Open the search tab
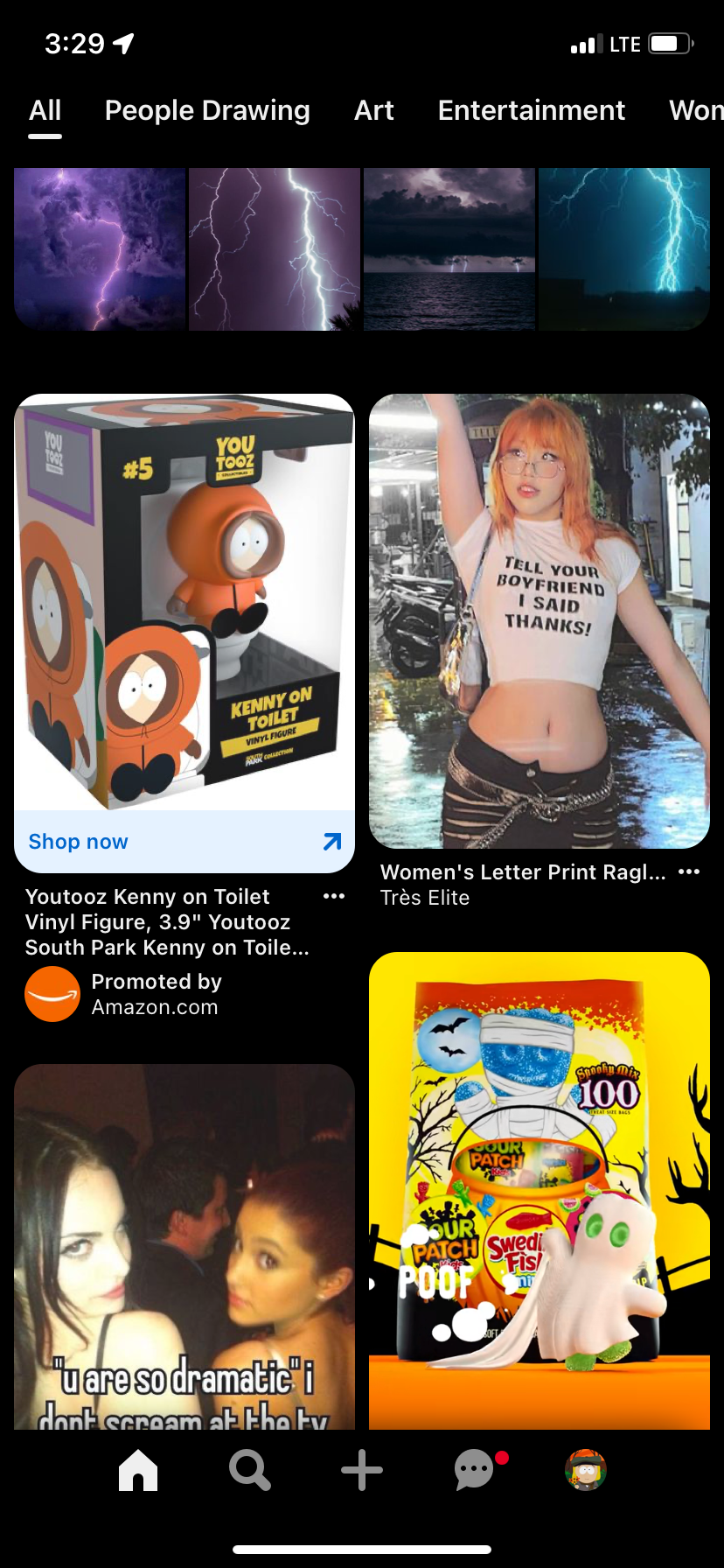This screenshot has width=724, height=1568. coord(250,1470)
